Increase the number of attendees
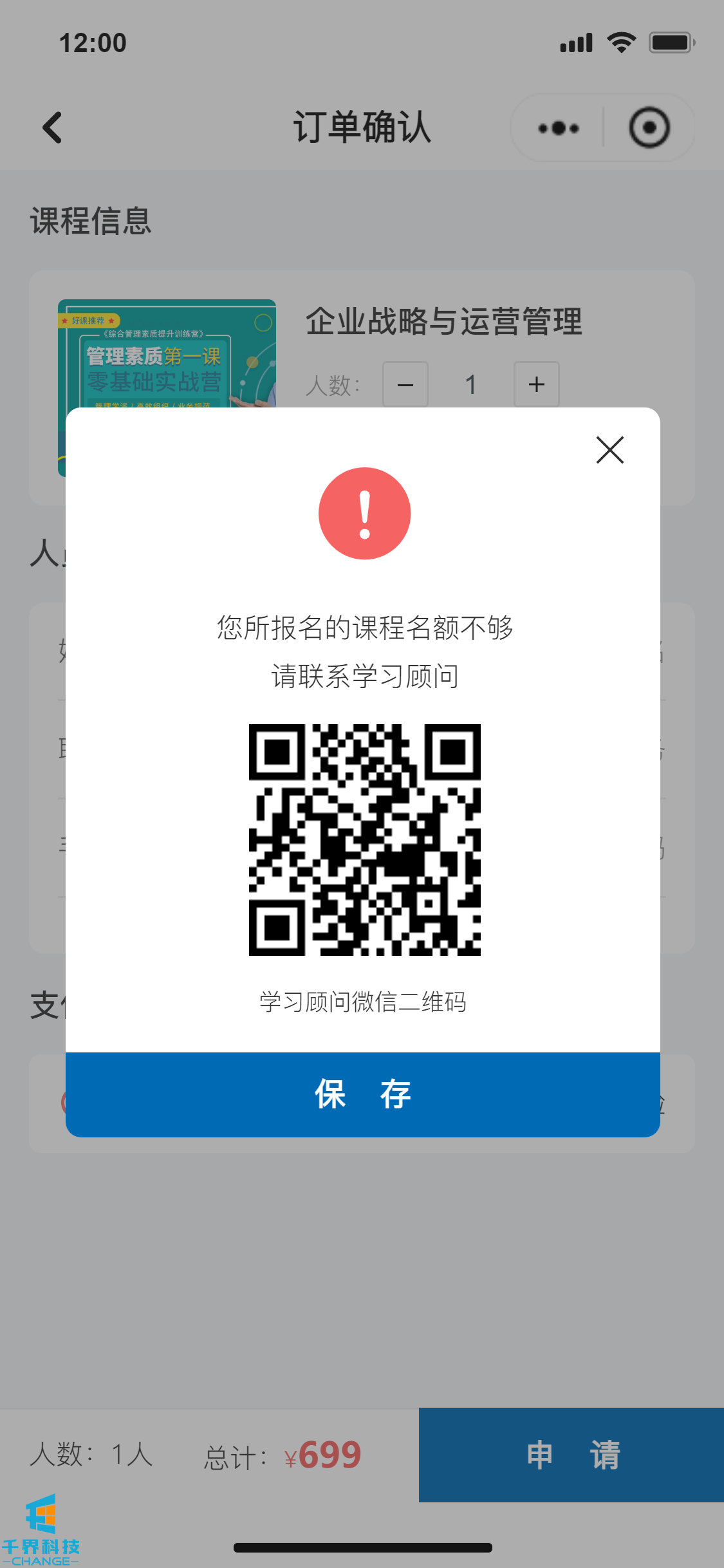Image resolution: width=724 pixels, height=1568 pixels. click(536, 384)
